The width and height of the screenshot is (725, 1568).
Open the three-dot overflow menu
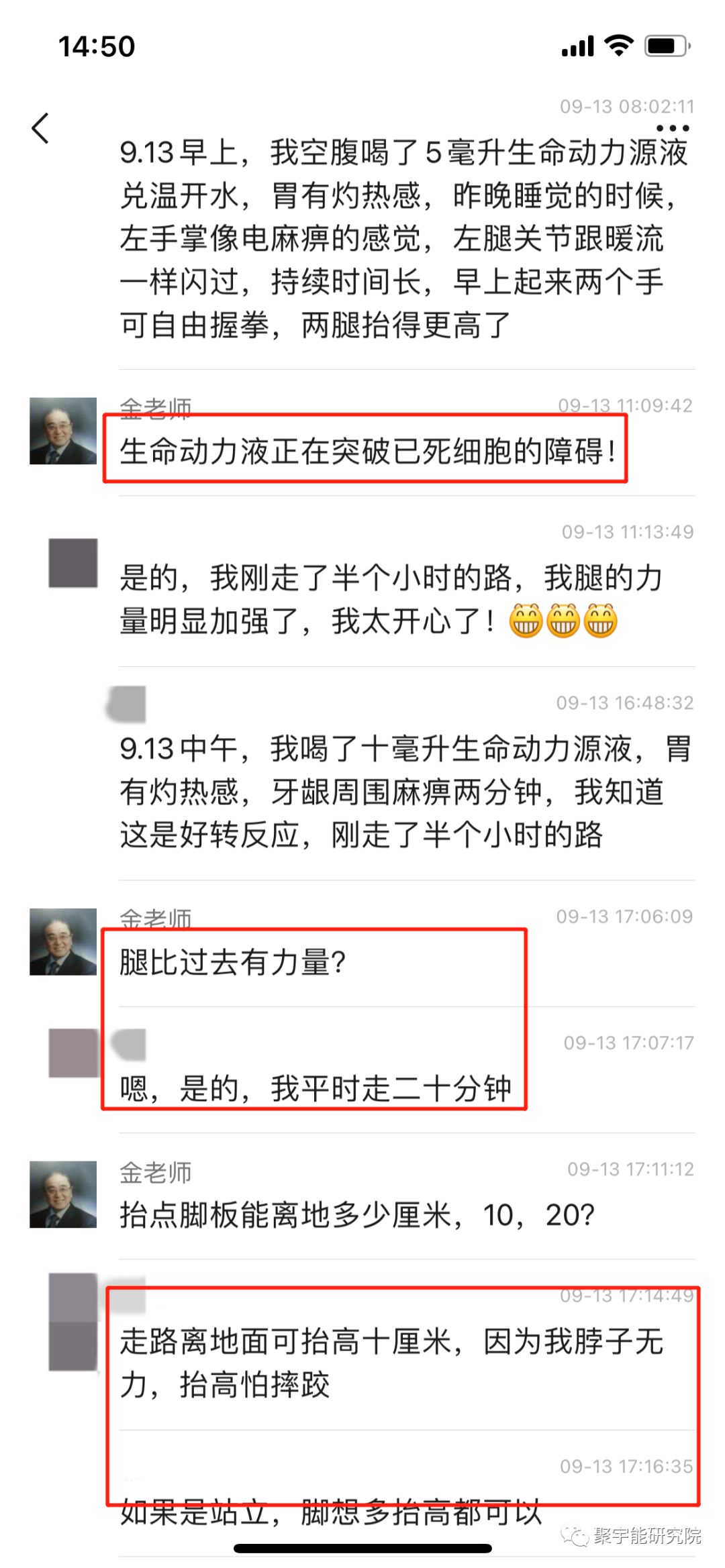[672, 127]
